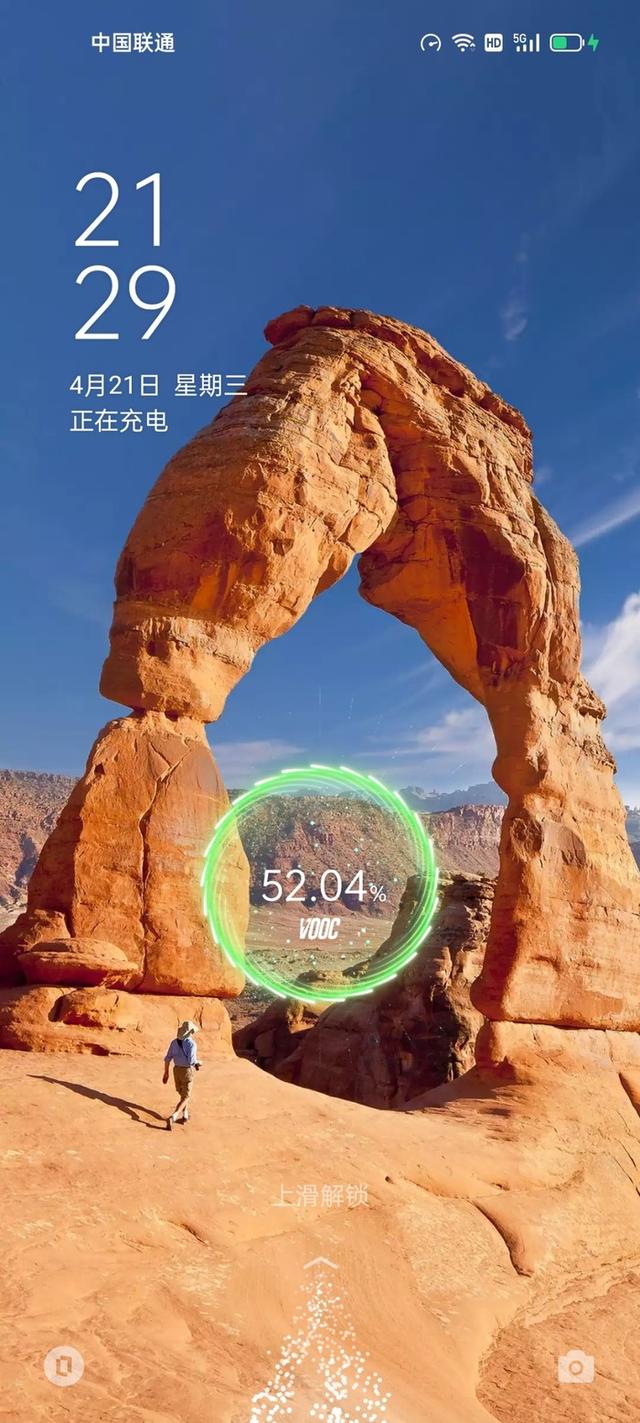The height and width of the screenshot is (1423, 640).
Task: Open the camera shortcut icon
Action: [x=576, y=1366]
